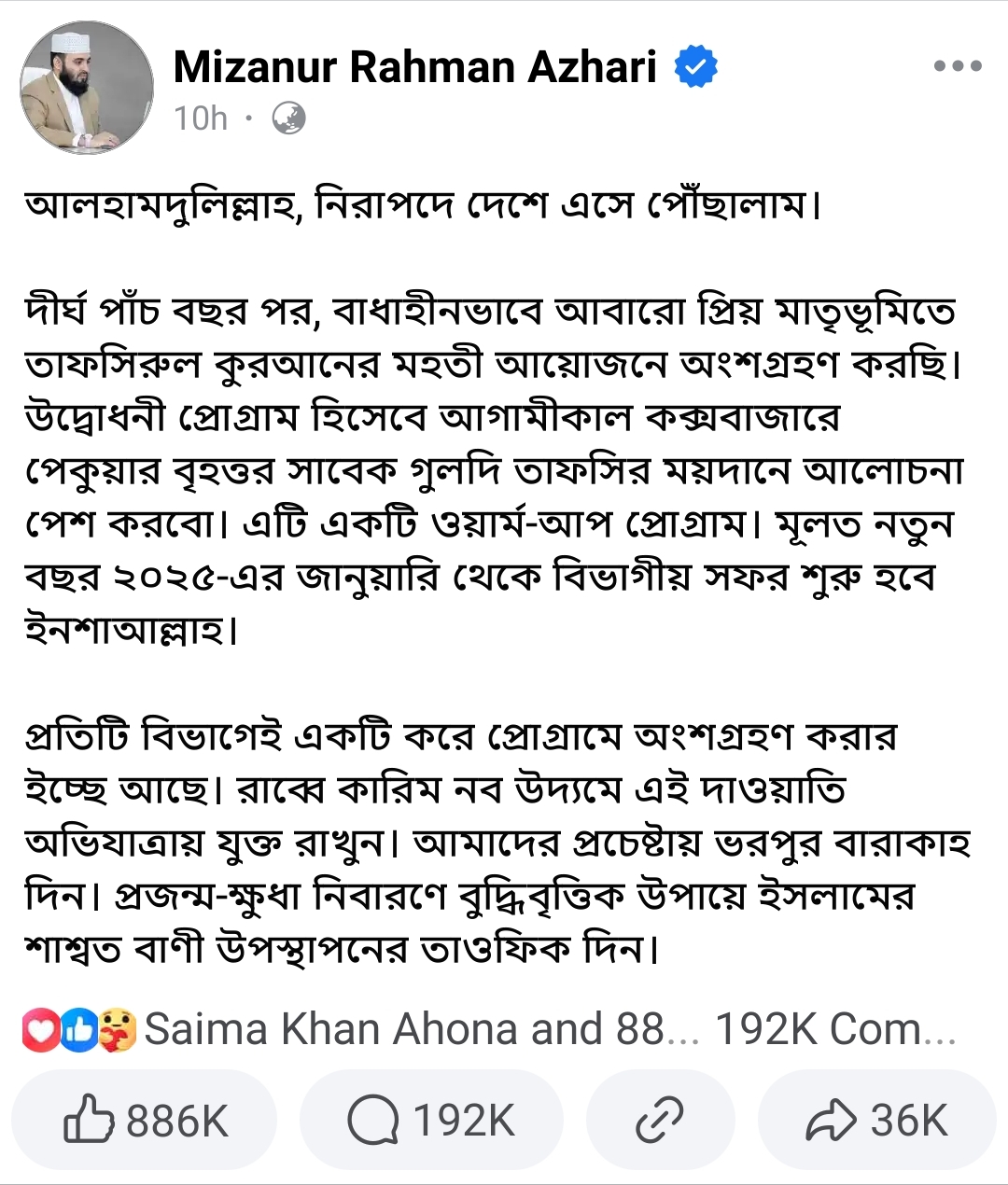
Task: Copy the post link via chain icon
Action: point(660,1120)
